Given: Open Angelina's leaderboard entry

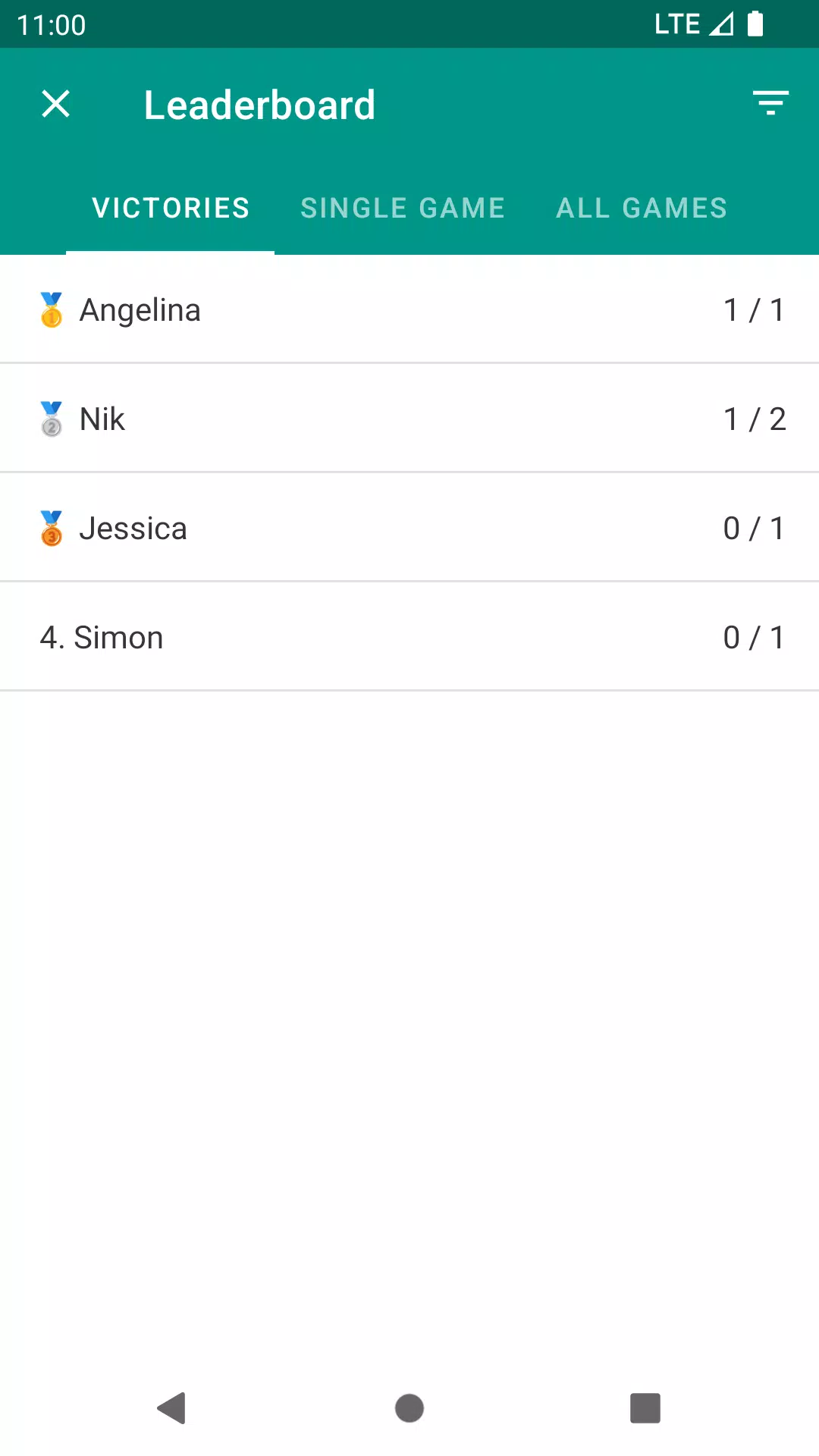Looking at the screenshot, I should [x=409, y=310].
